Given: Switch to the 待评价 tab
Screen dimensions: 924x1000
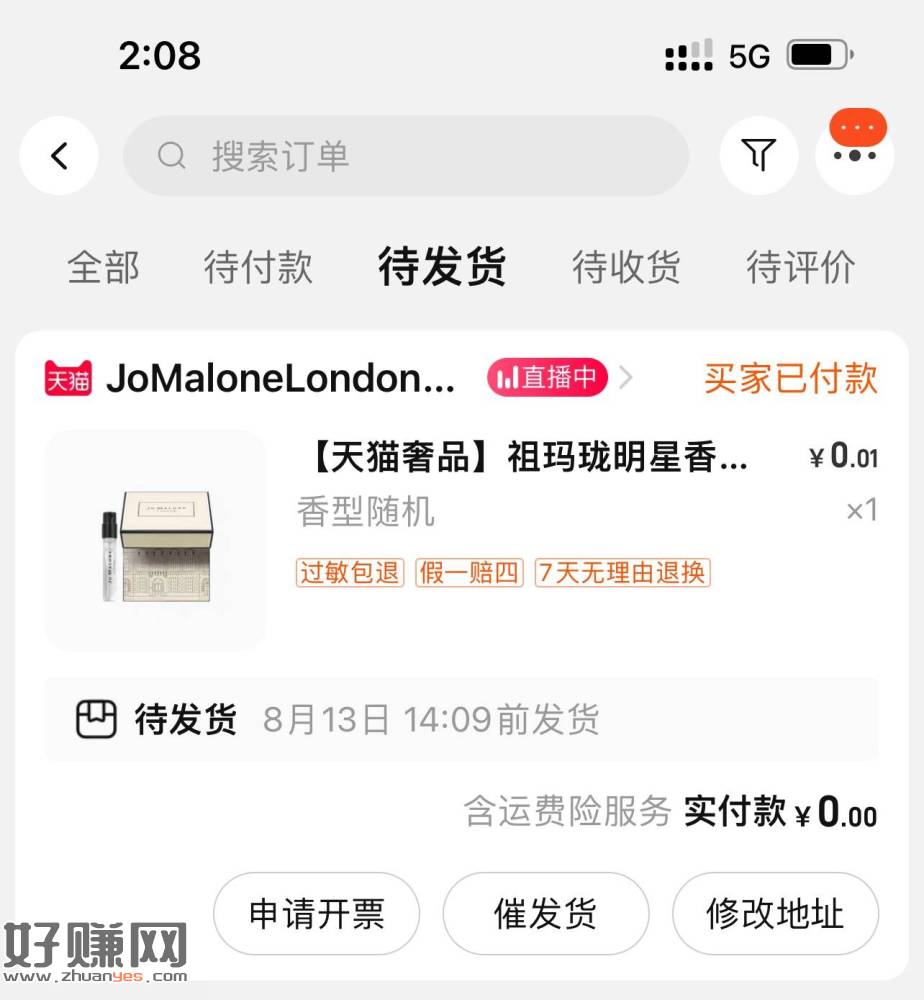Looking at the screenshot, I should pos(801,267).
